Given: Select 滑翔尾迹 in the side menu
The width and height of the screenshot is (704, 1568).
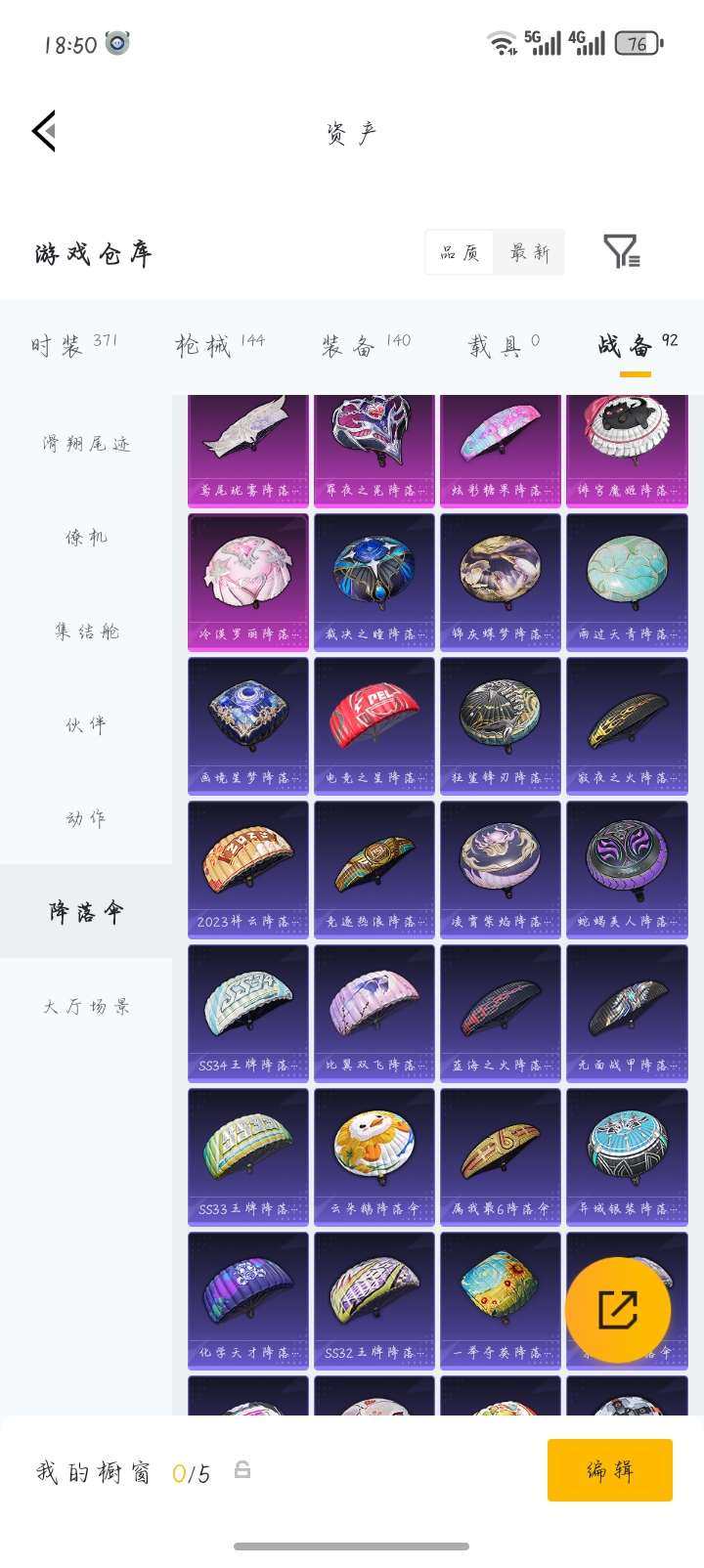Looking at the screenshot, I should pos(86,444).
